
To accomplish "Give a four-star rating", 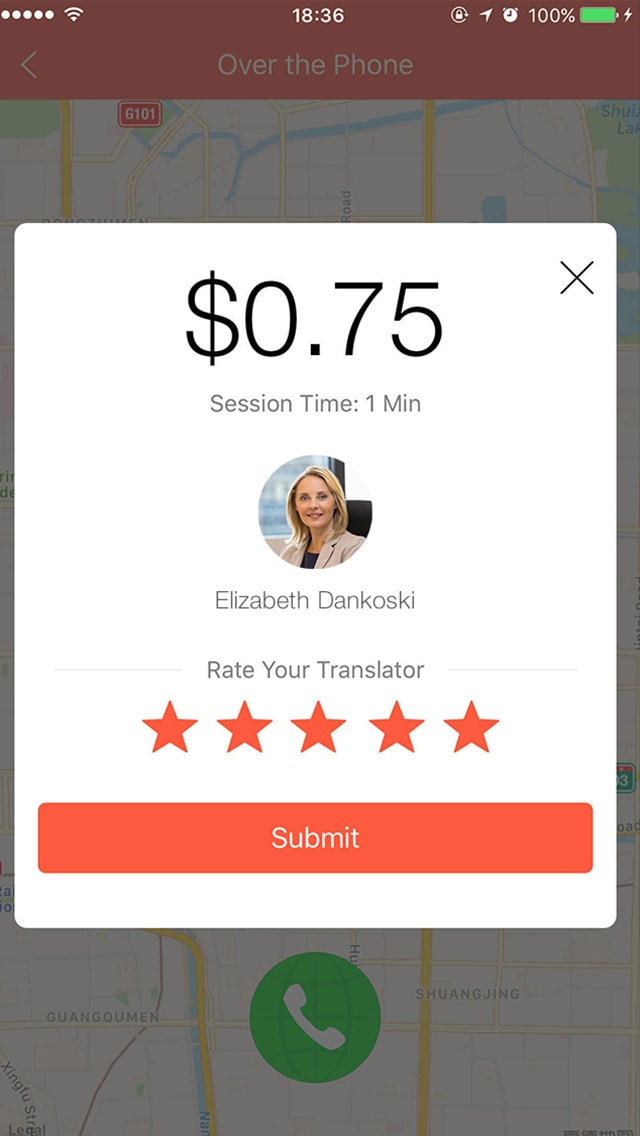I will (396, 727).
